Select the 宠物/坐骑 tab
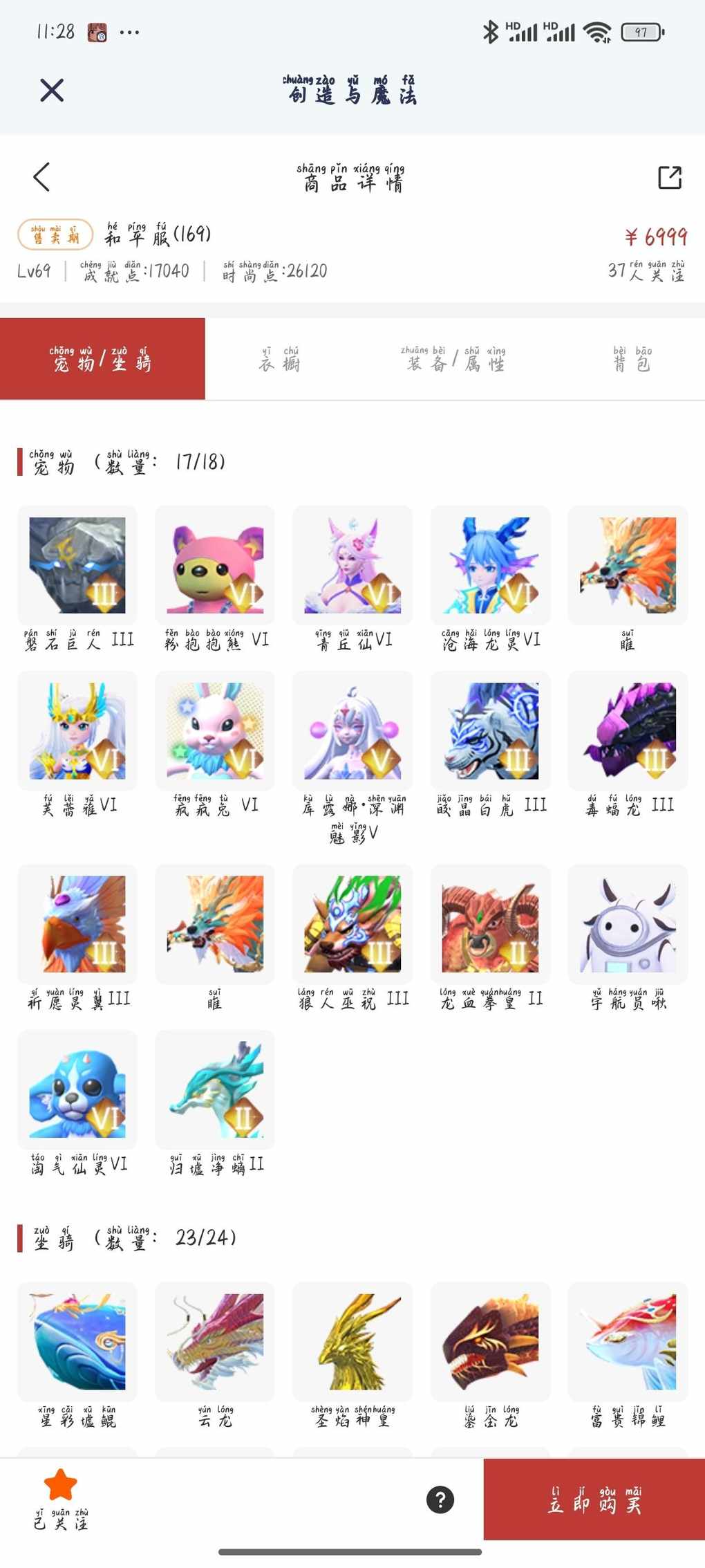This screenshot has height=1568, width=705. [x=102, y=359]
